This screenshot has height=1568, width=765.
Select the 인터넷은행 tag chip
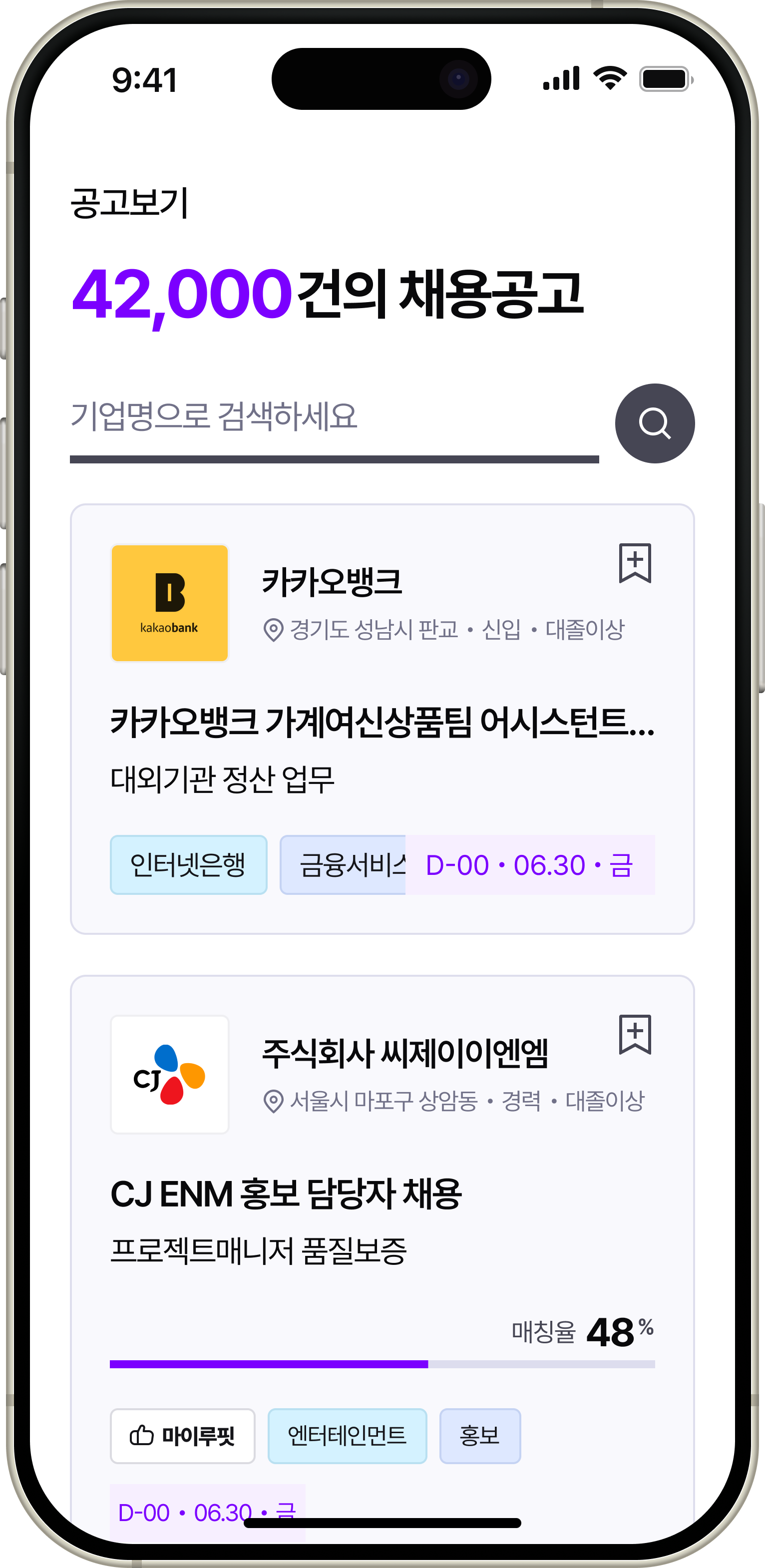point(189,865)
